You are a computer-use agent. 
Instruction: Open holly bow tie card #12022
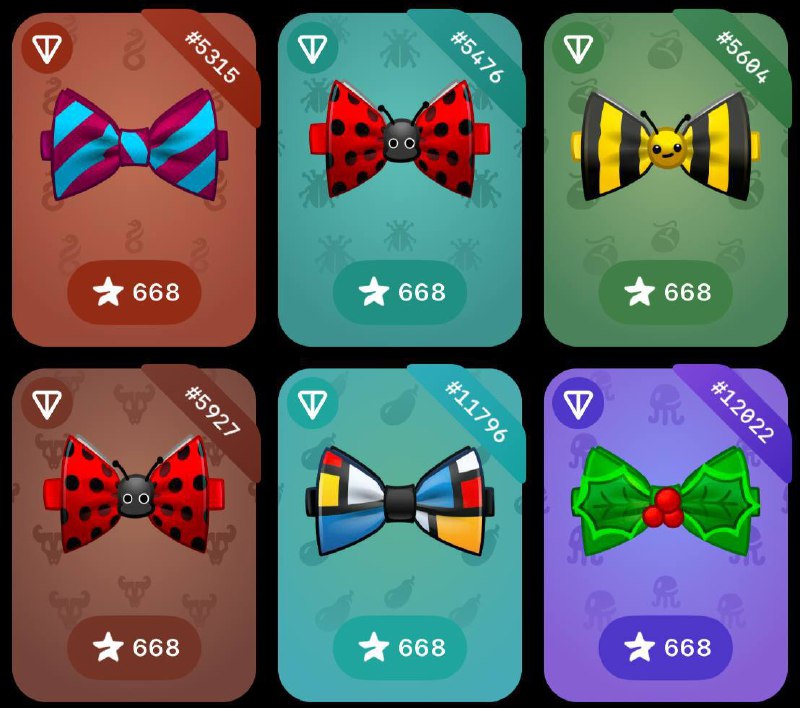[666, 495]
